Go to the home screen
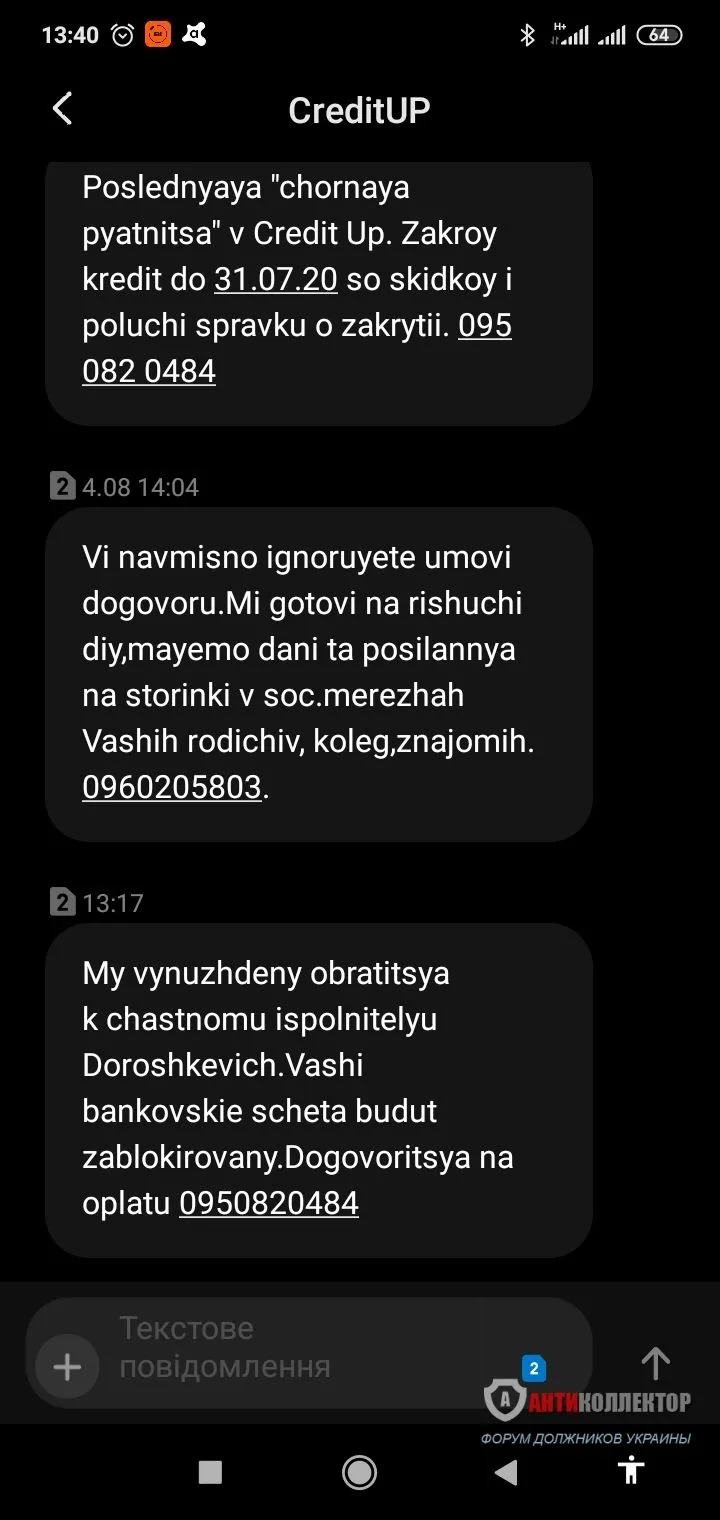Viewport: 720px width, 1520px height. (359, 1472)
